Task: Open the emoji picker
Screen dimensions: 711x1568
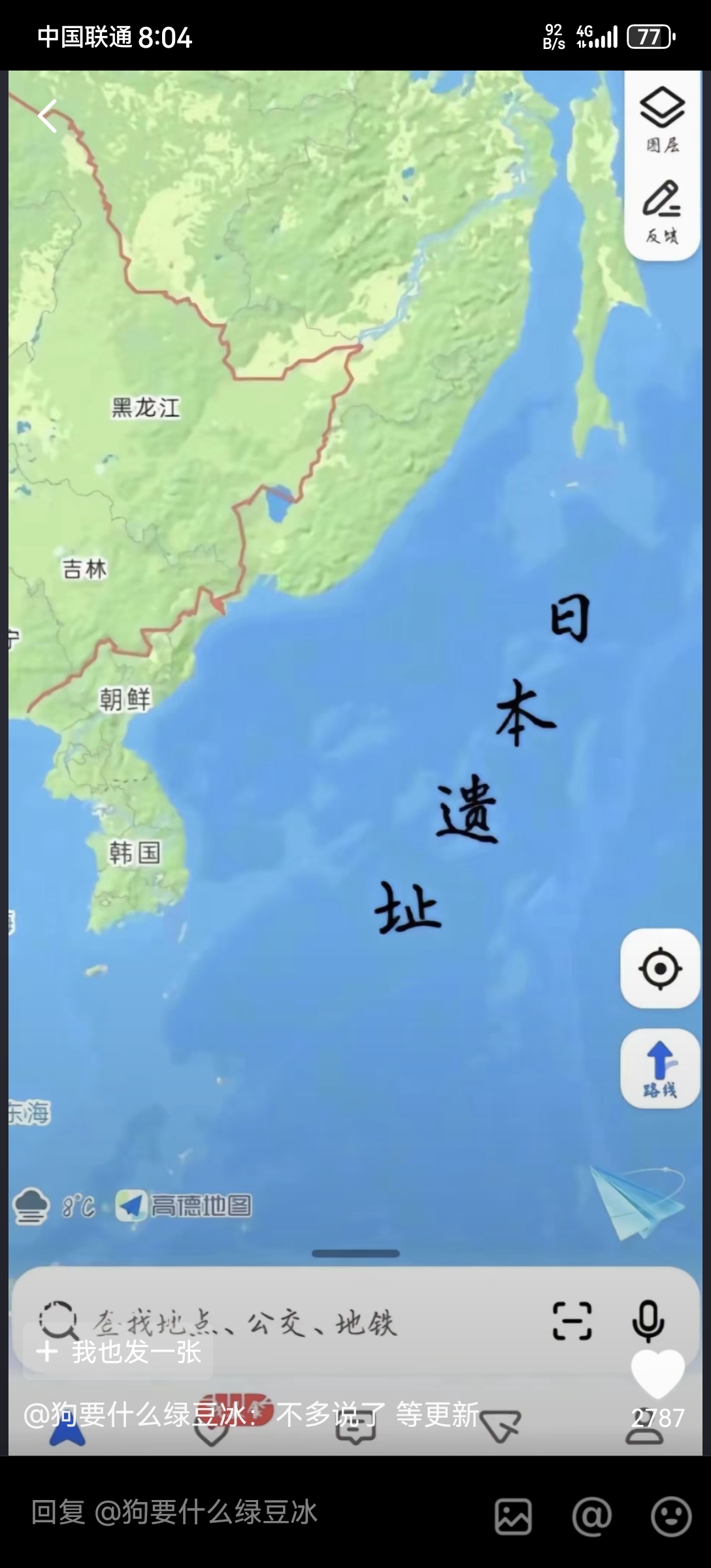Action: pos(671,1516)
